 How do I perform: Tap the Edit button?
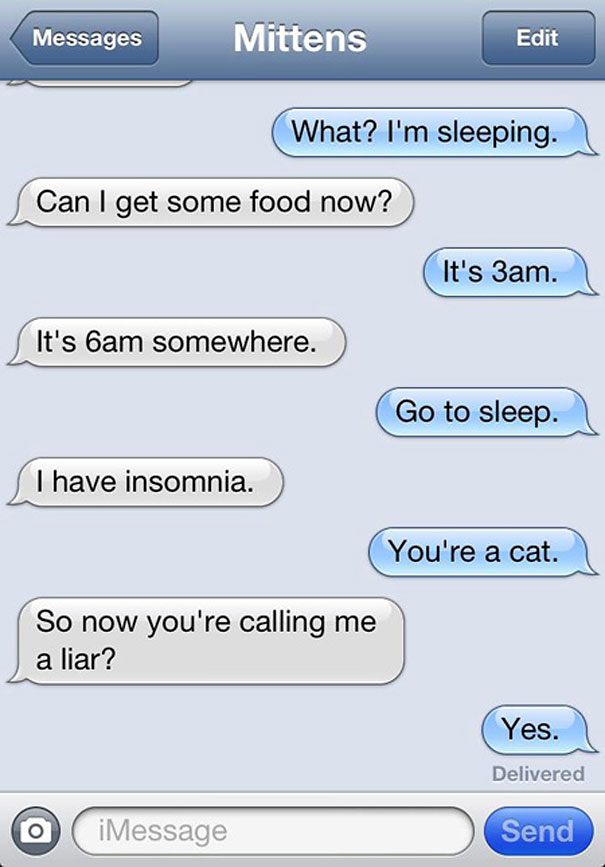coord(537,39)
